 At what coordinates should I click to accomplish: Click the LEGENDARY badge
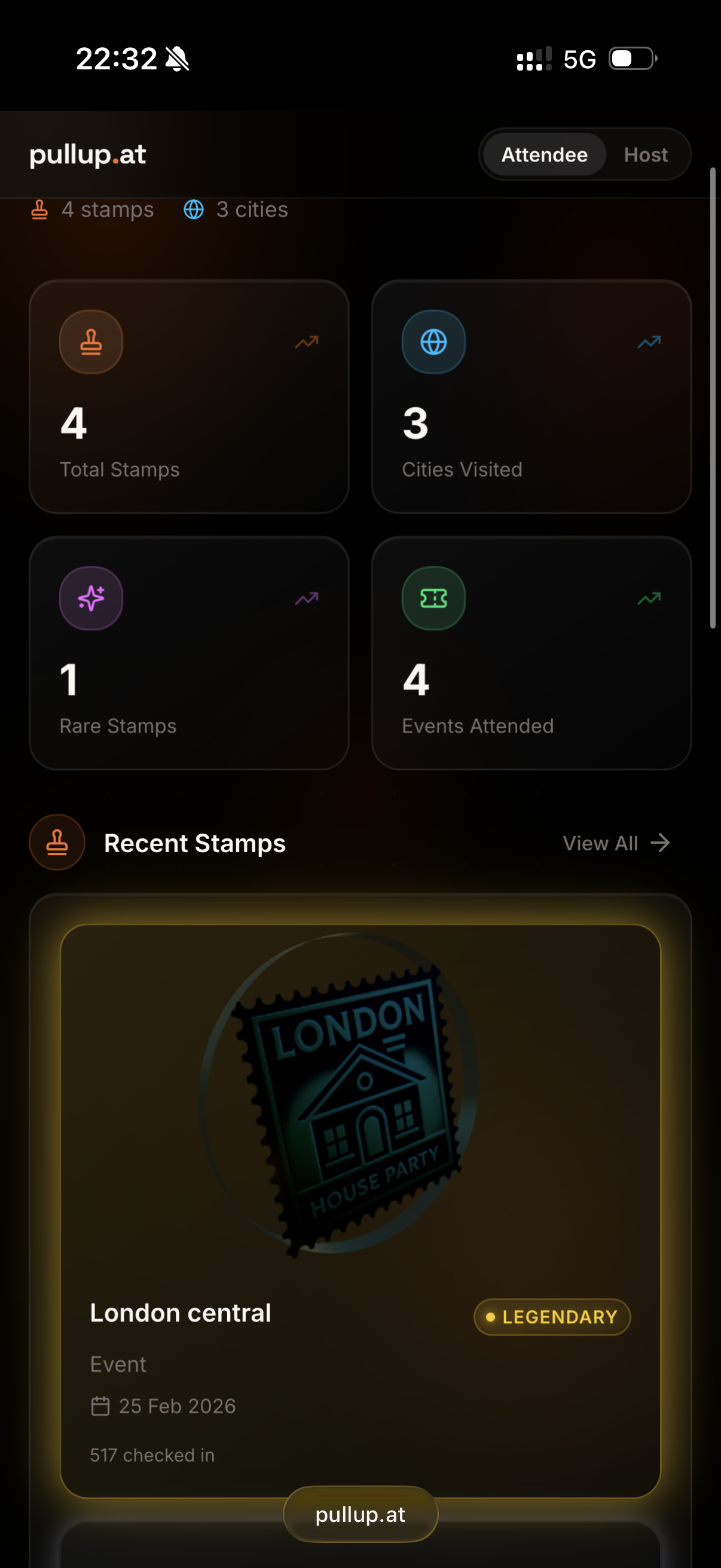[551, 1317]
